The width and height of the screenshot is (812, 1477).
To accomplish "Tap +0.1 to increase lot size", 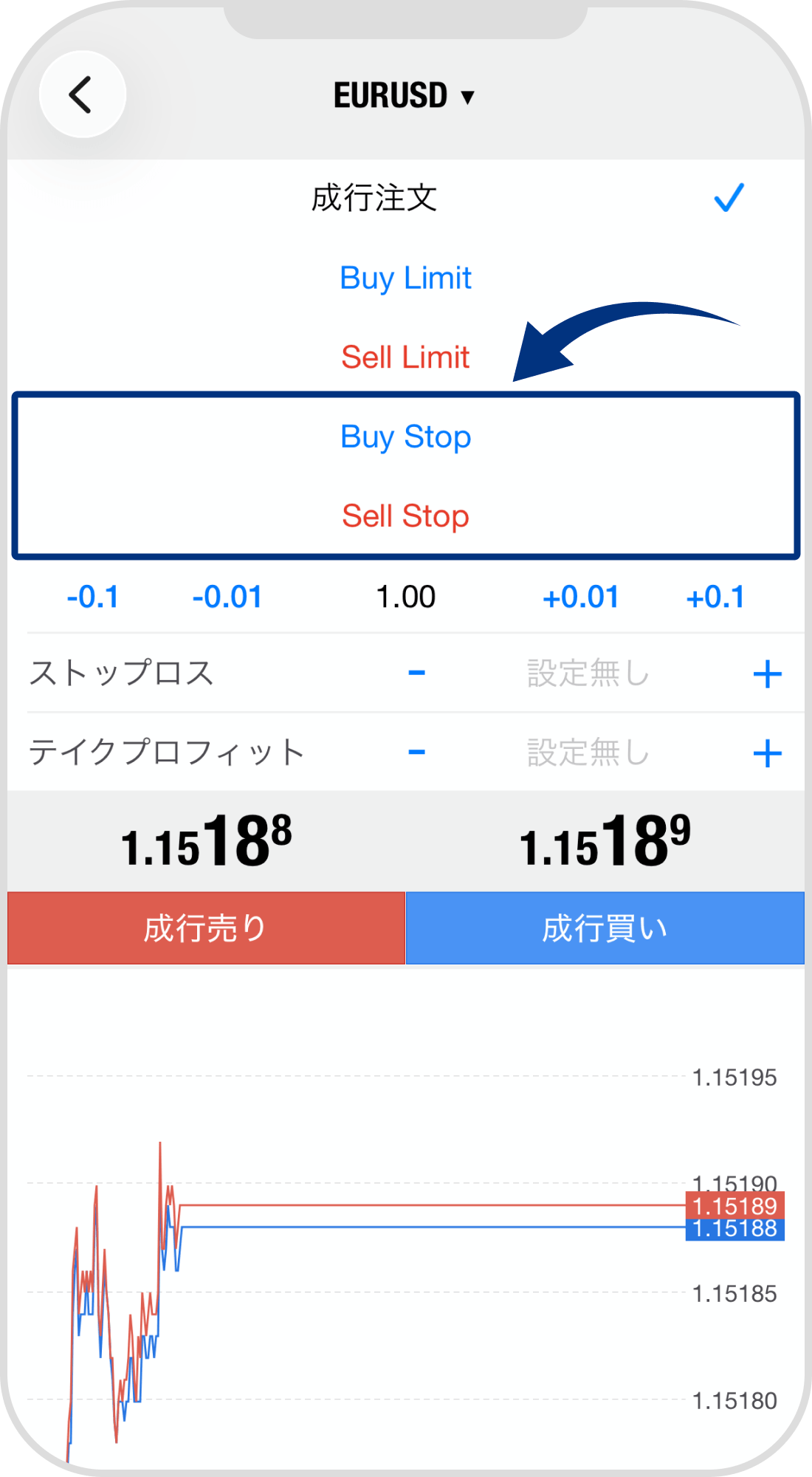I will point(718,597).
